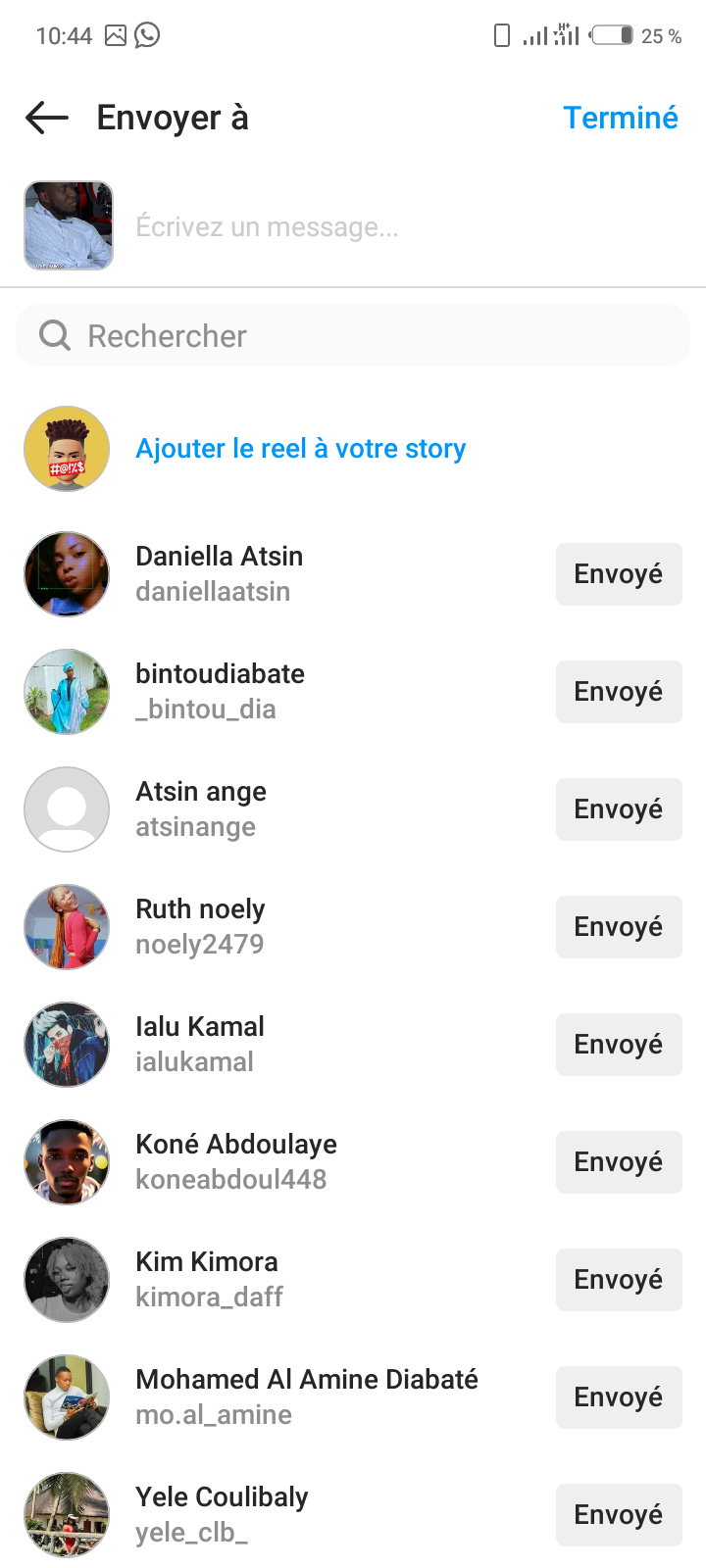
Task: Tap Envoyé button next to Ialu Kamal
Action: click(x=619, y=1045)
